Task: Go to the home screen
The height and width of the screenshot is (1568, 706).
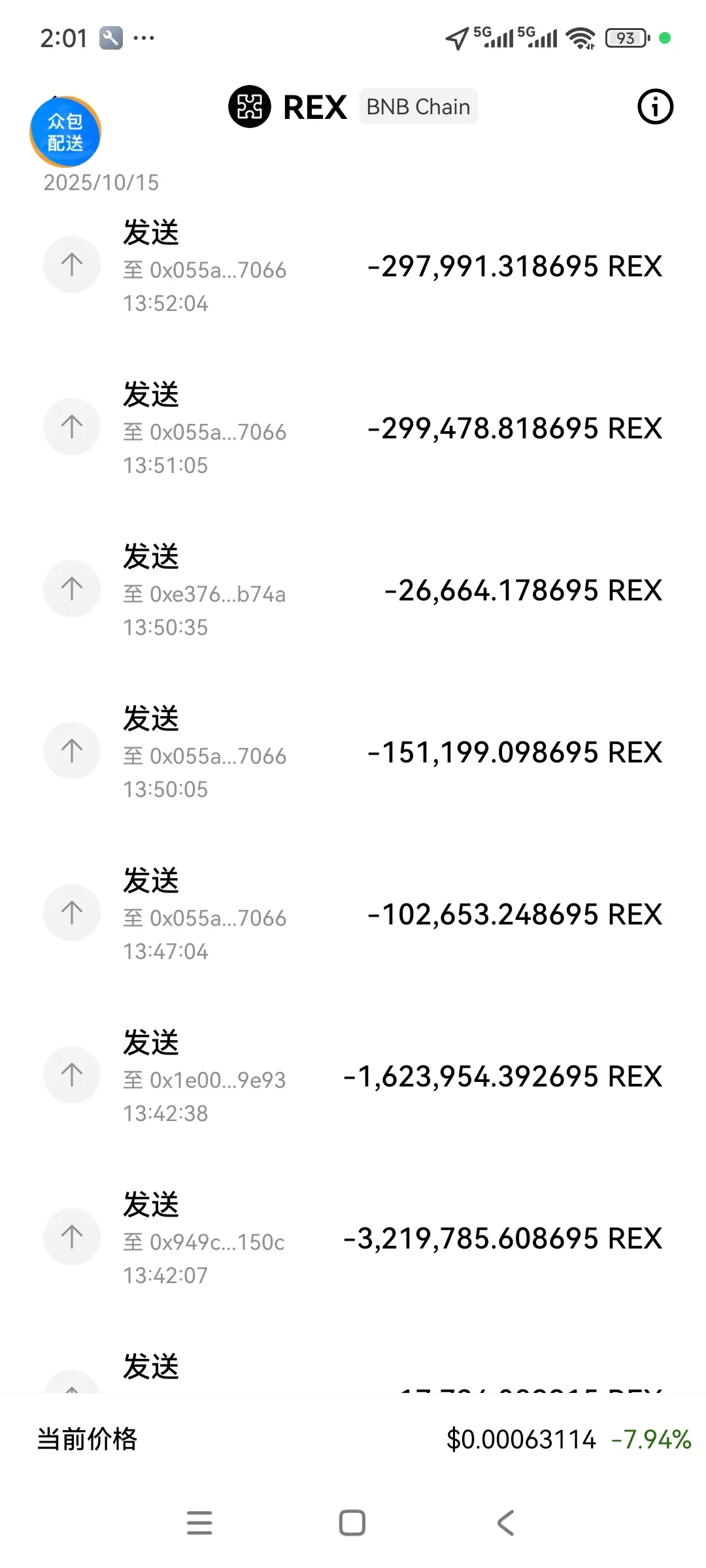Action: point(352,1523)
